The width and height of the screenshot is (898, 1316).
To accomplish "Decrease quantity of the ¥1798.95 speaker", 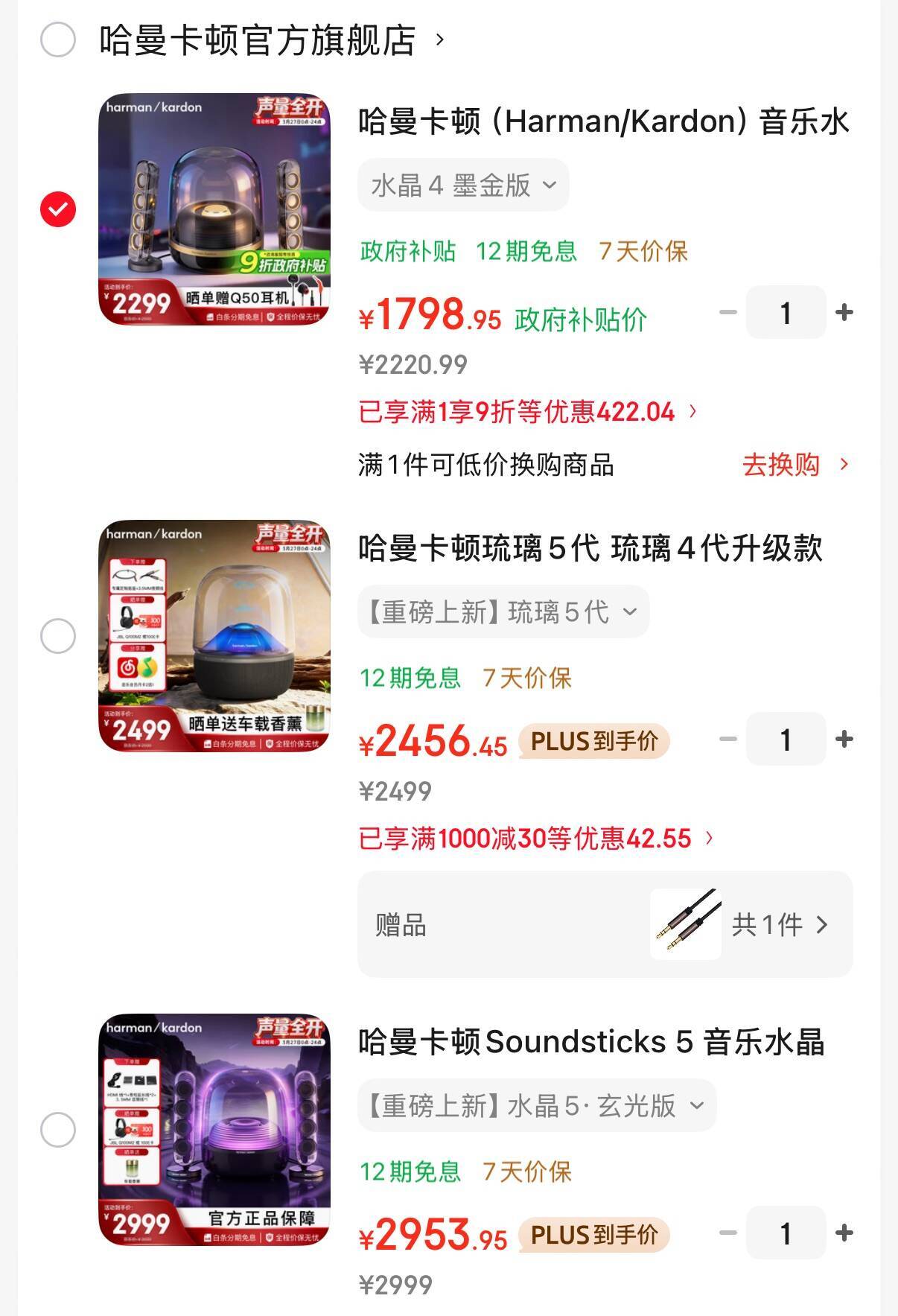I will coord(728,312).
